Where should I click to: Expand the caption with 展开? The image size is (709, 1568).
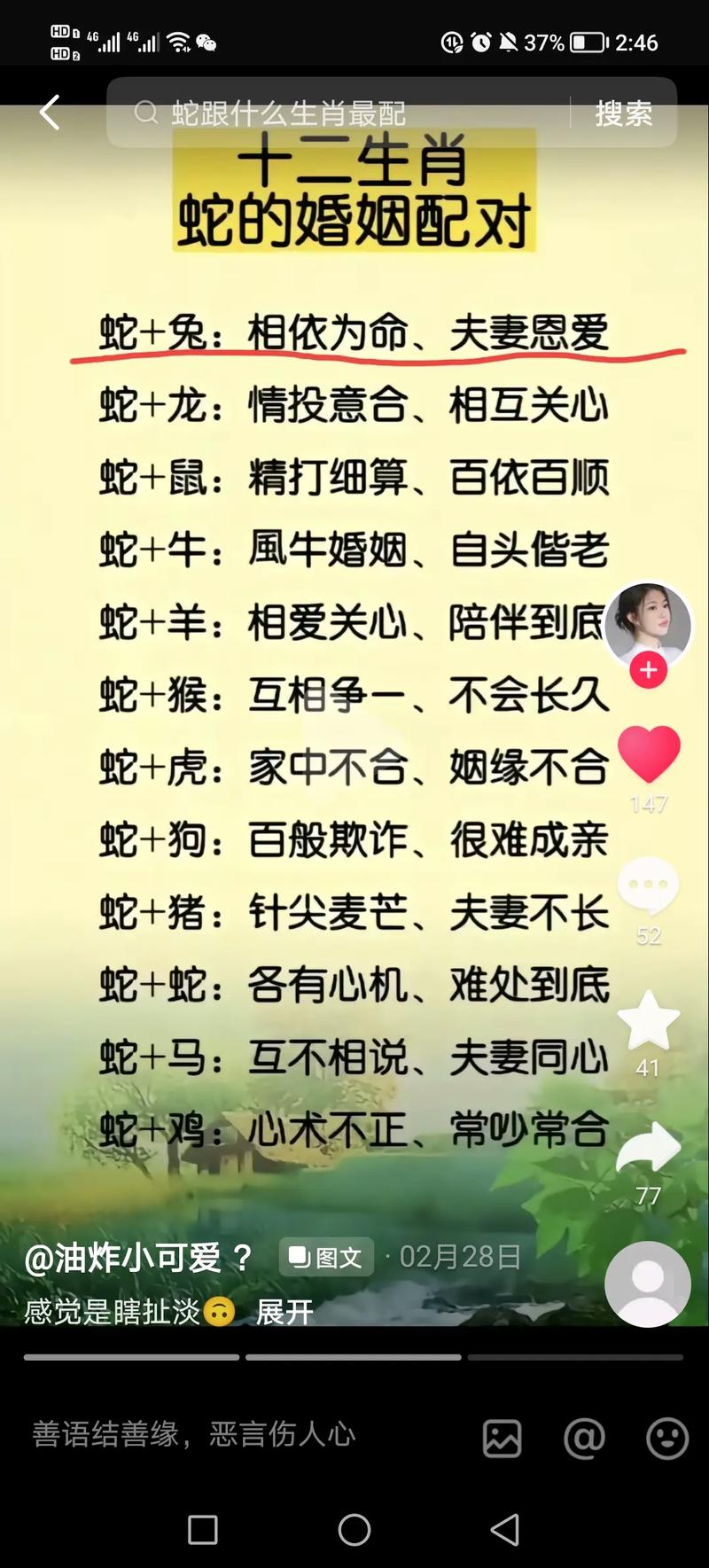tap(284, 1312)
